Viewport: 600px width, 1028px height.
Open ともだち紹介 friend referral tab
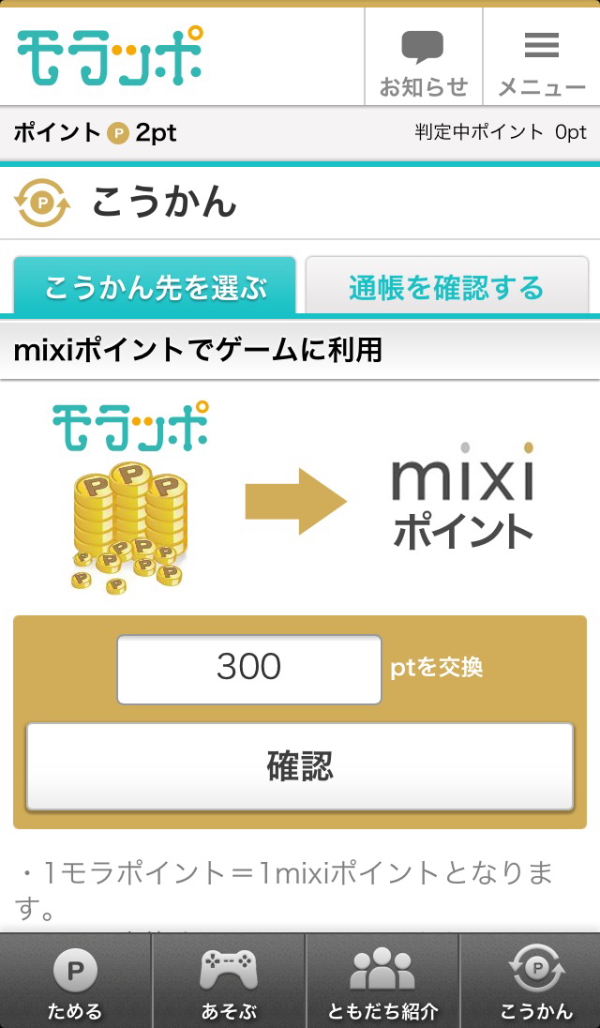(x=382, y=981)
